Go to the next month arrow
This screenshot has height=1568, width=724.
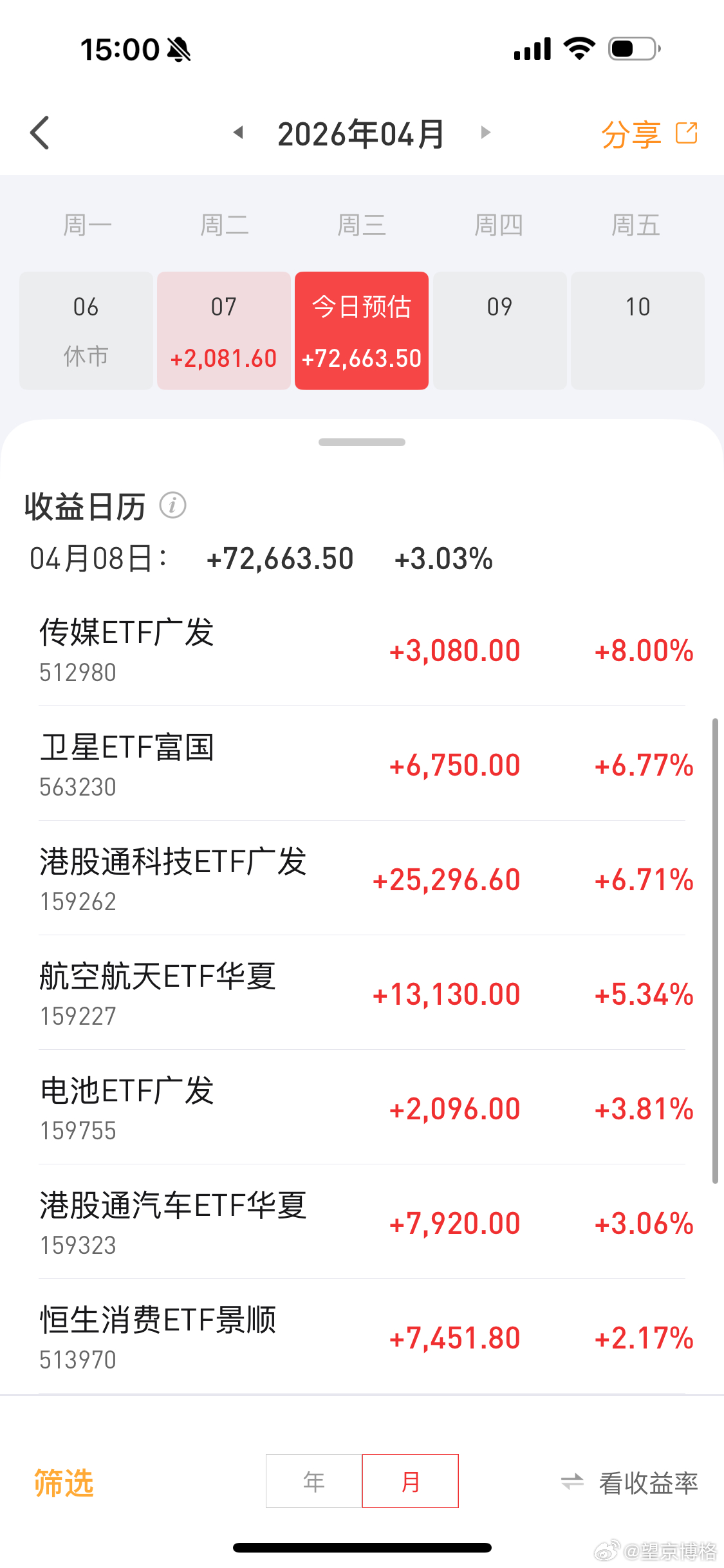485,132
